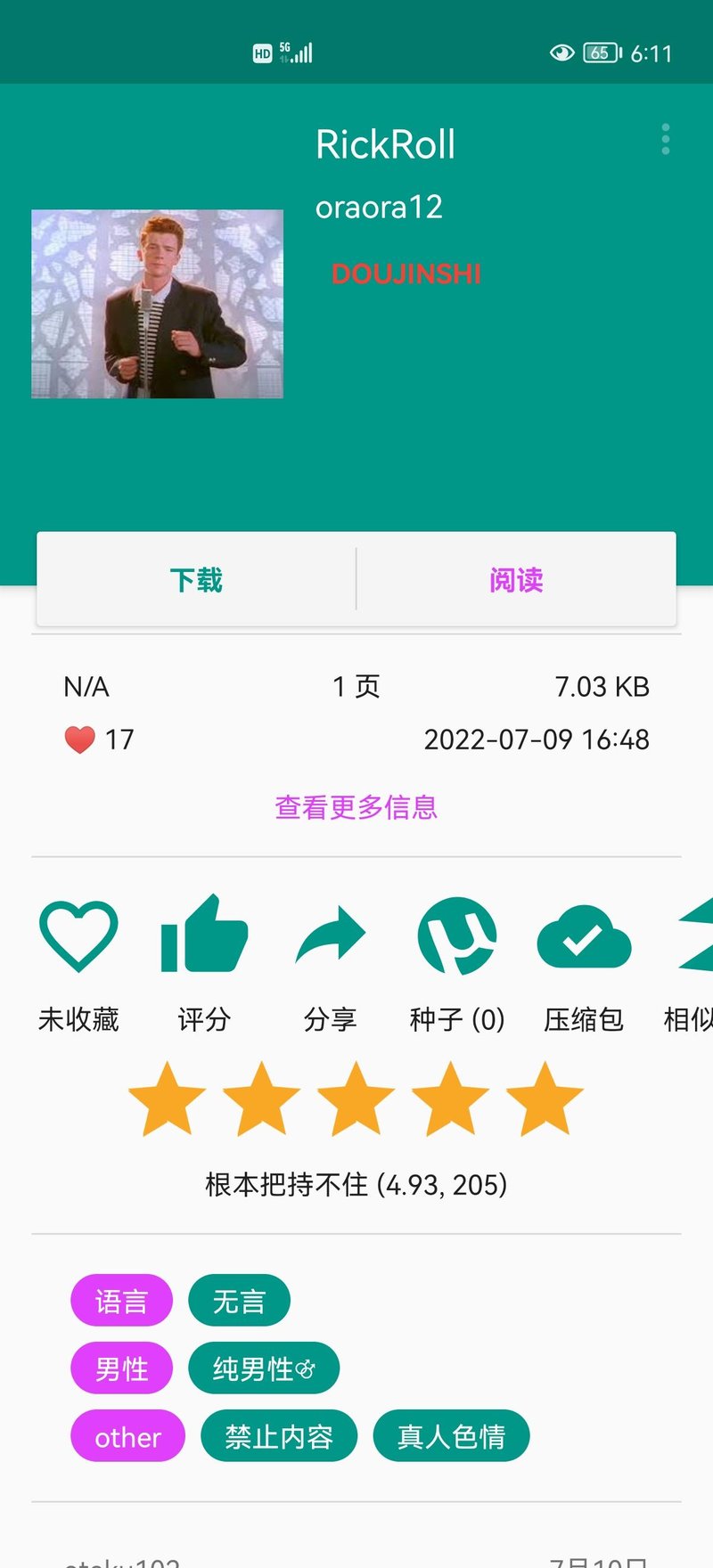Select the 禁止内容 tag chip
This screenshot has height=1568, width=713.
click(279, 1436)
